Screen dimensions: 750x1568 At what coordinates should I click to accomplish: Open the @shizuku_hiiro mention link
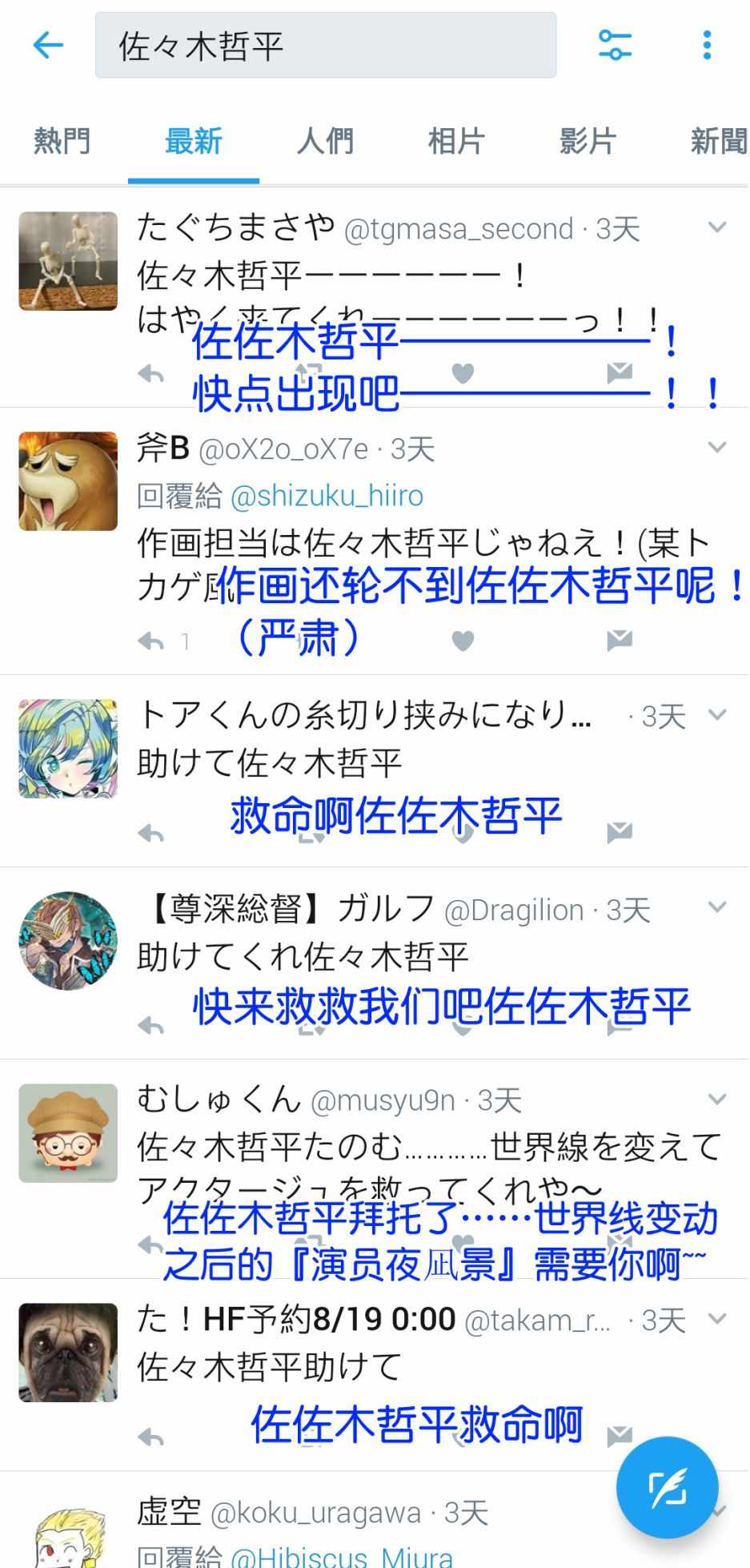click(x=327, y=496)
